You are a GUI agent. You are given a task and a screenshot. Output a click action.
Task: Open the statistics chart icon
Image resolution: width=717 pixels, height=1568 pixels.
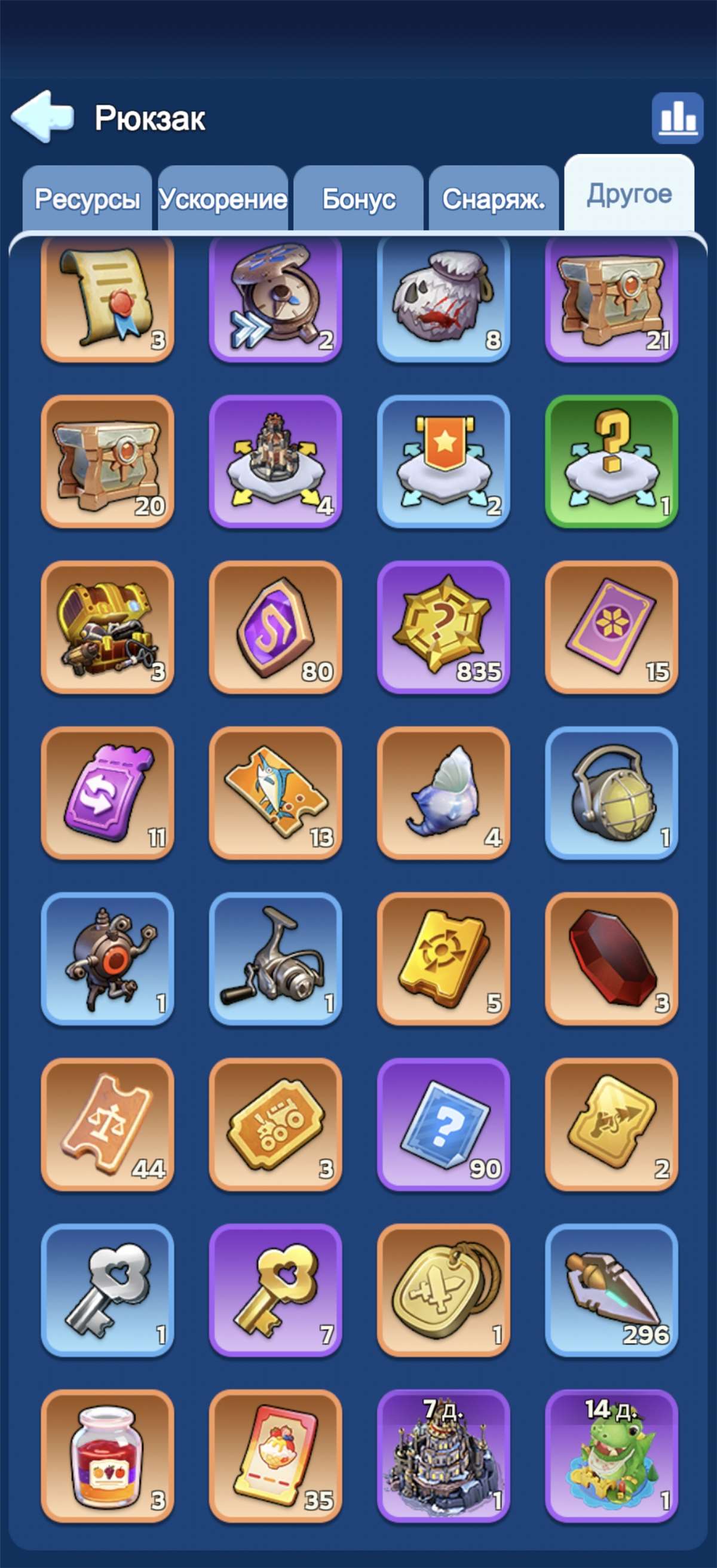click(678, 118)
